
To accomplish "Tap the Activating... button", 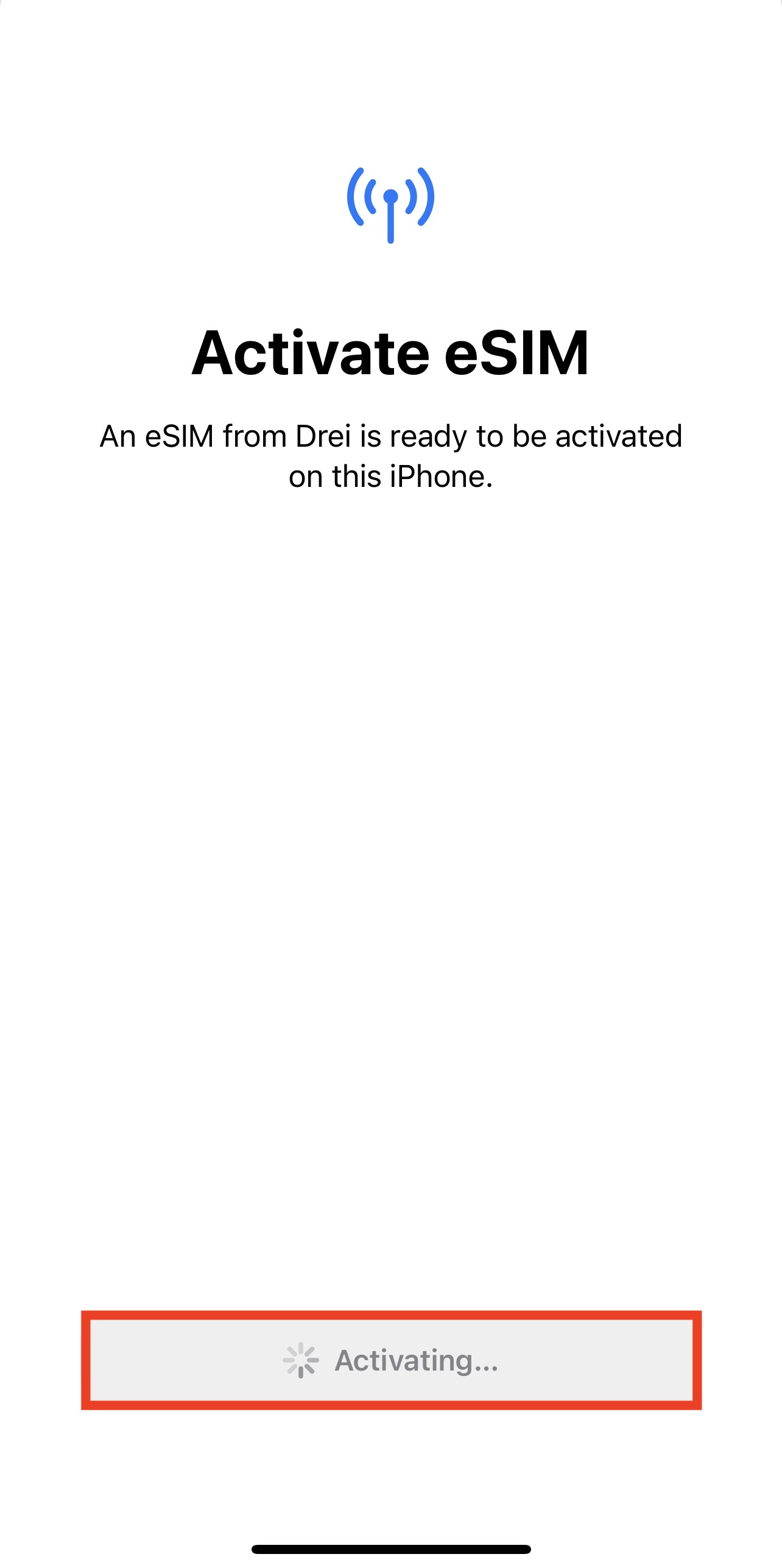I will (391, 1360).
